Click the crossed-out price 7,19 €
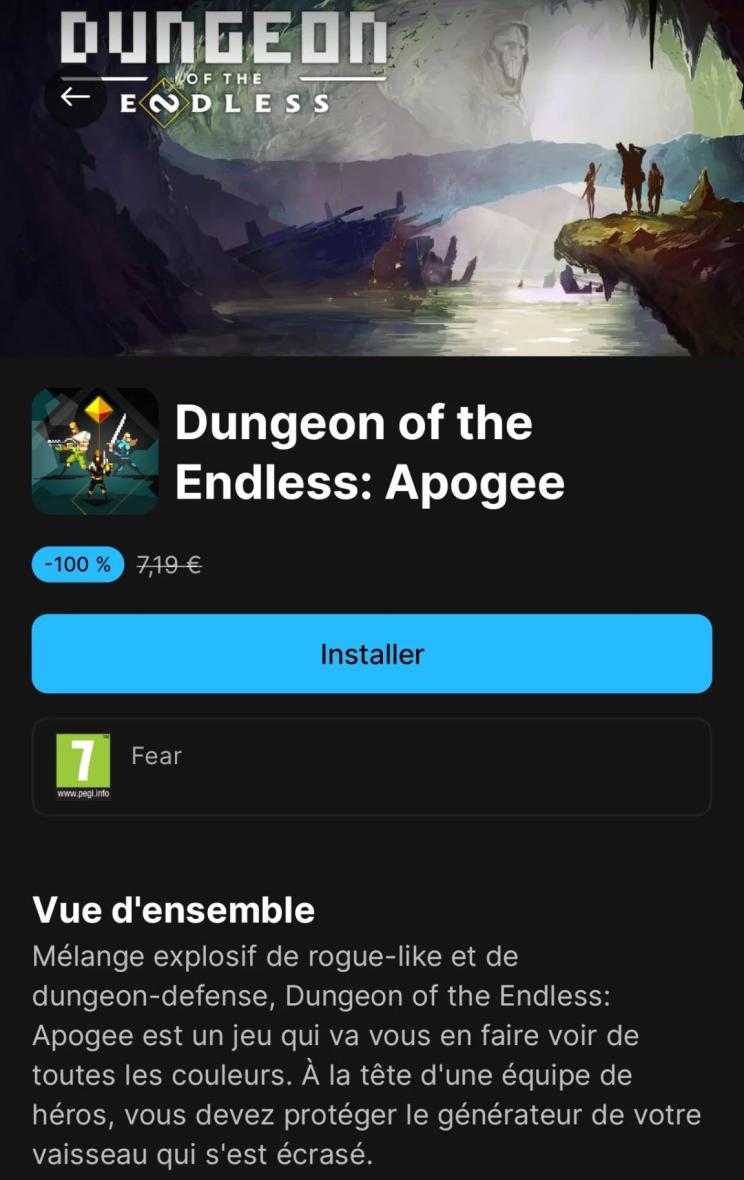Viewport: 744px width, 1180px height. 167,565
